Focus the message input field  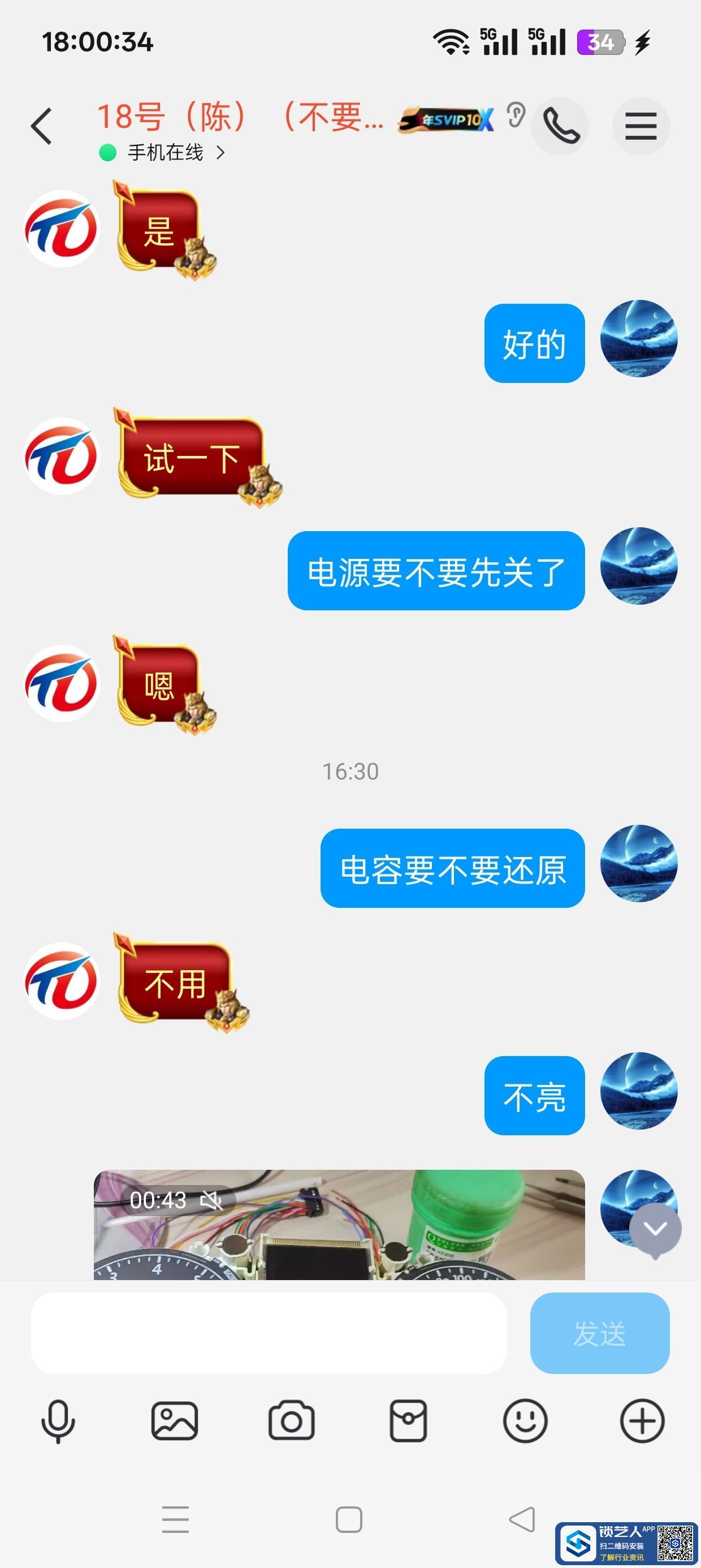coord(269,1333)
